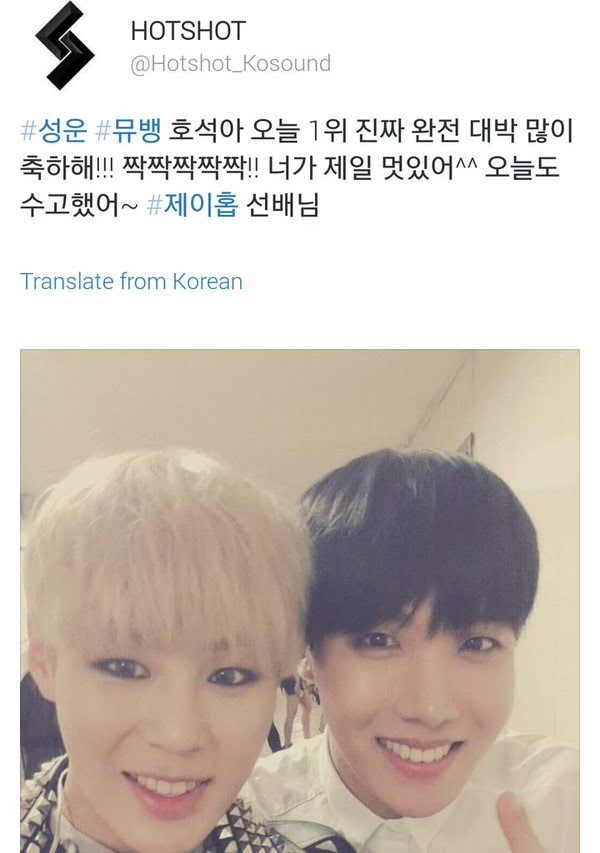Open the attached selfie photo
600x853 pixels.
pyautogui.click(x=300, y=601)
